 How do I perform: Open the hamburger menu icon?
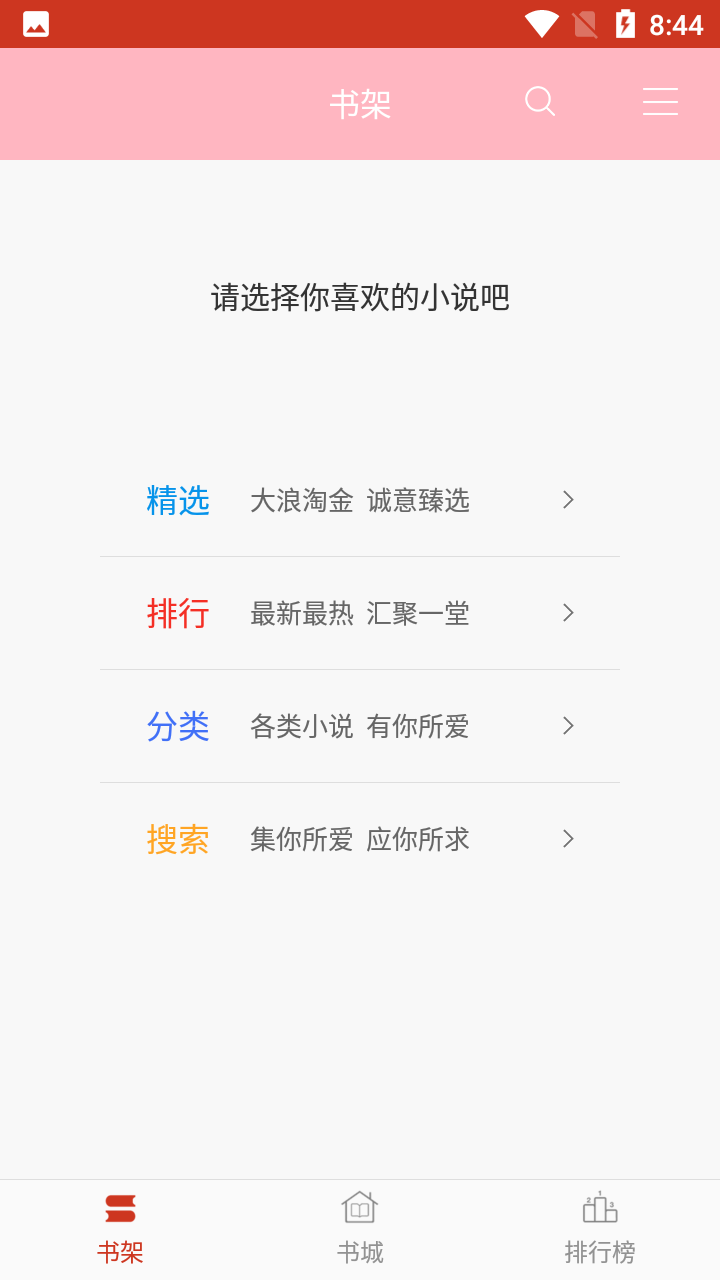660,101
